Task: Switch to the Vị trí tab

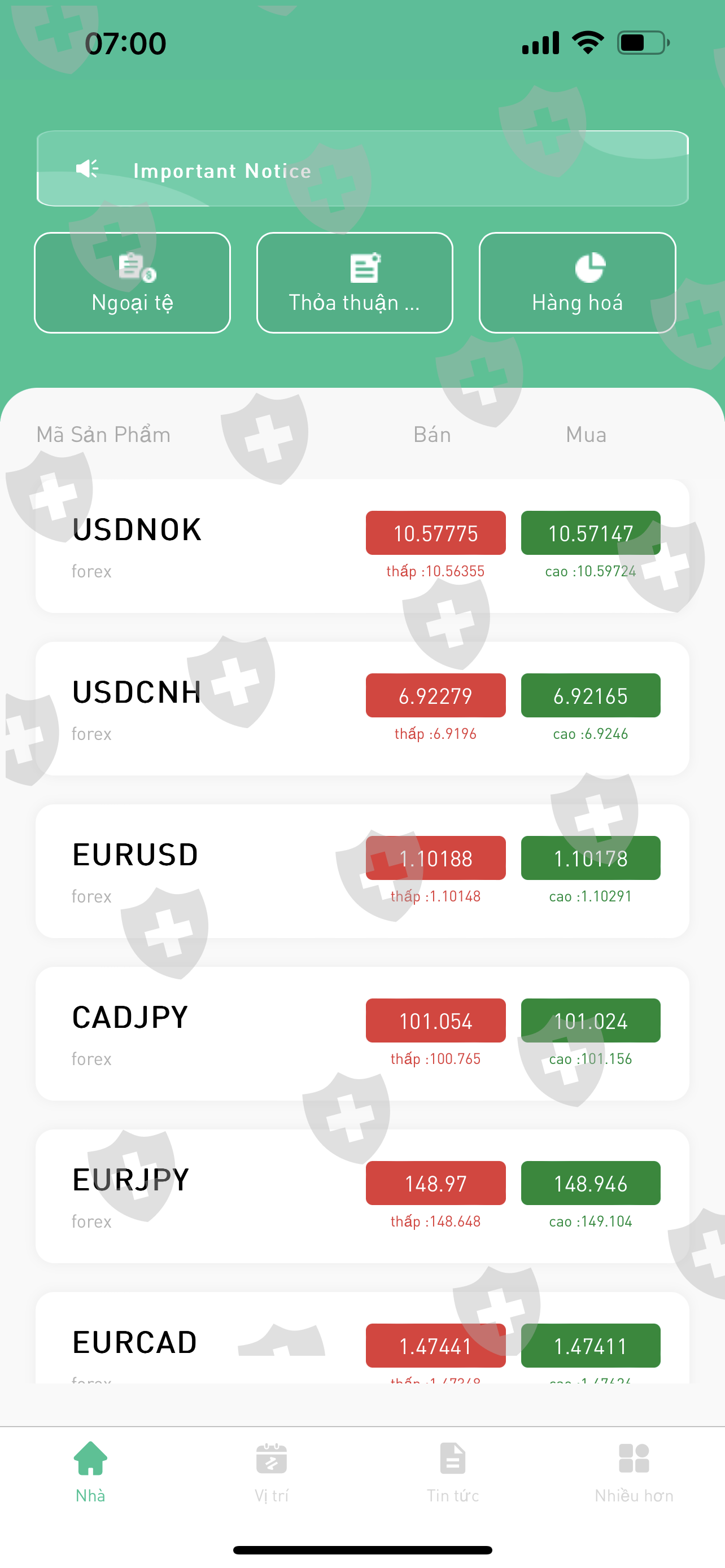Action: pos(272,1473)
